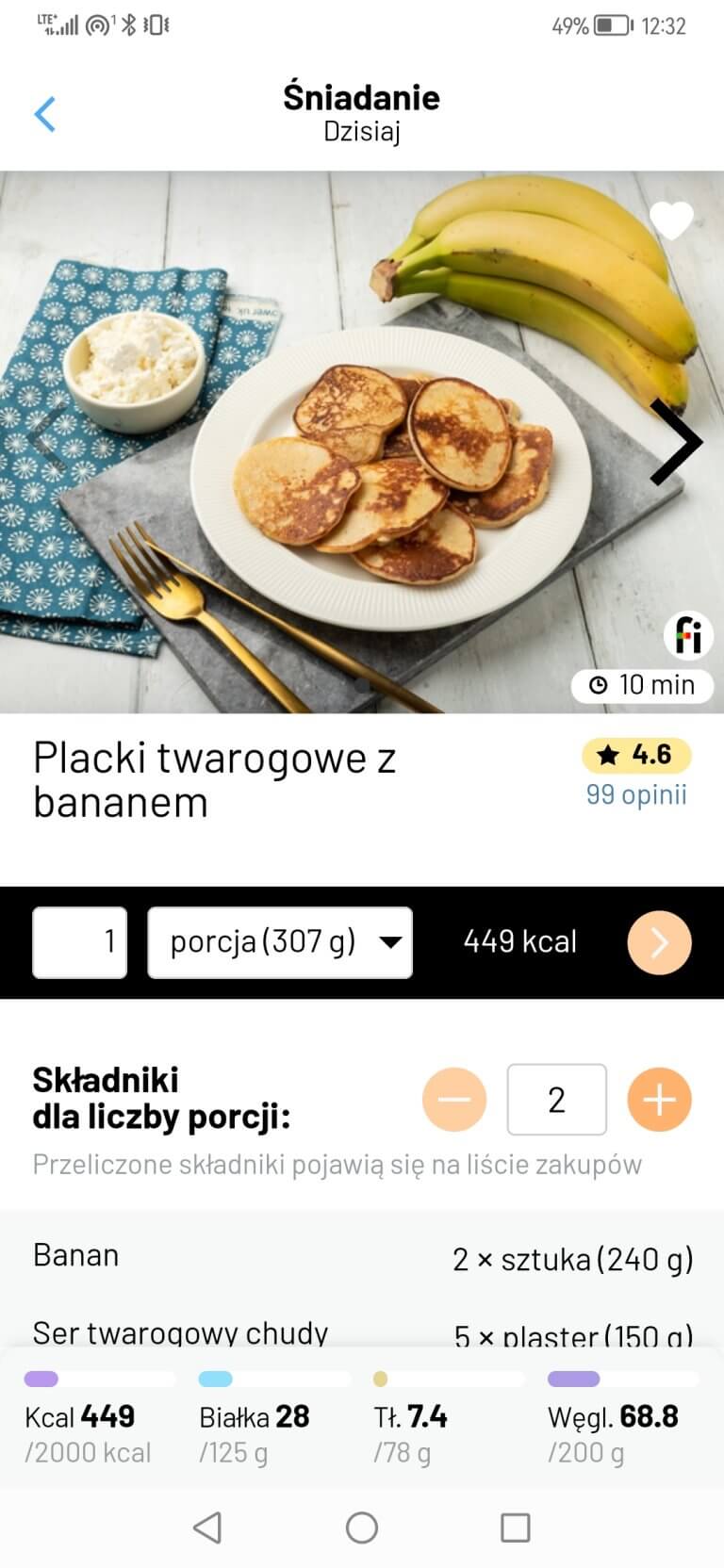Show previous recipe photo arrow
Viewport: 724px width, 1568px height.
45,442
